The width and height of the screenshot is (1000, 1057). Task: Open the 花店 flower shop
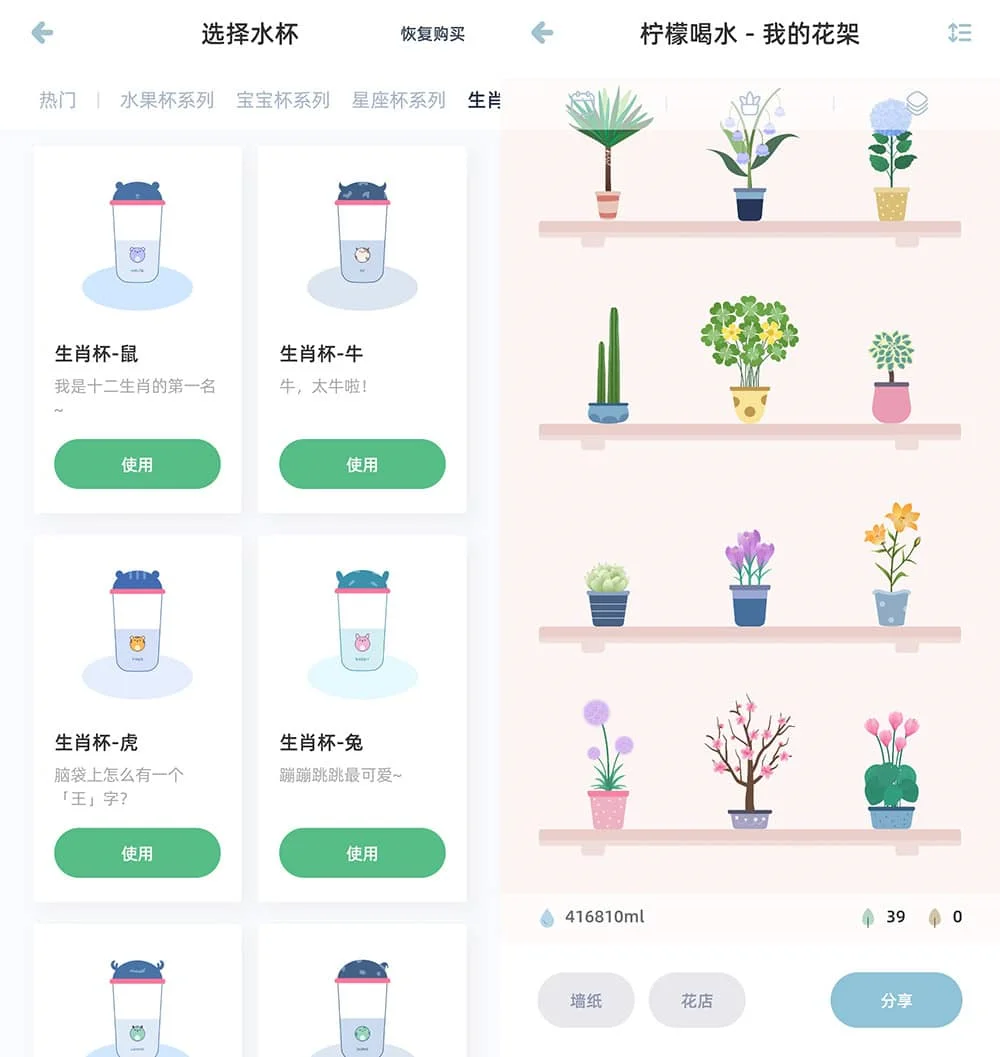pyautogui.click(x=697, y=1000)
